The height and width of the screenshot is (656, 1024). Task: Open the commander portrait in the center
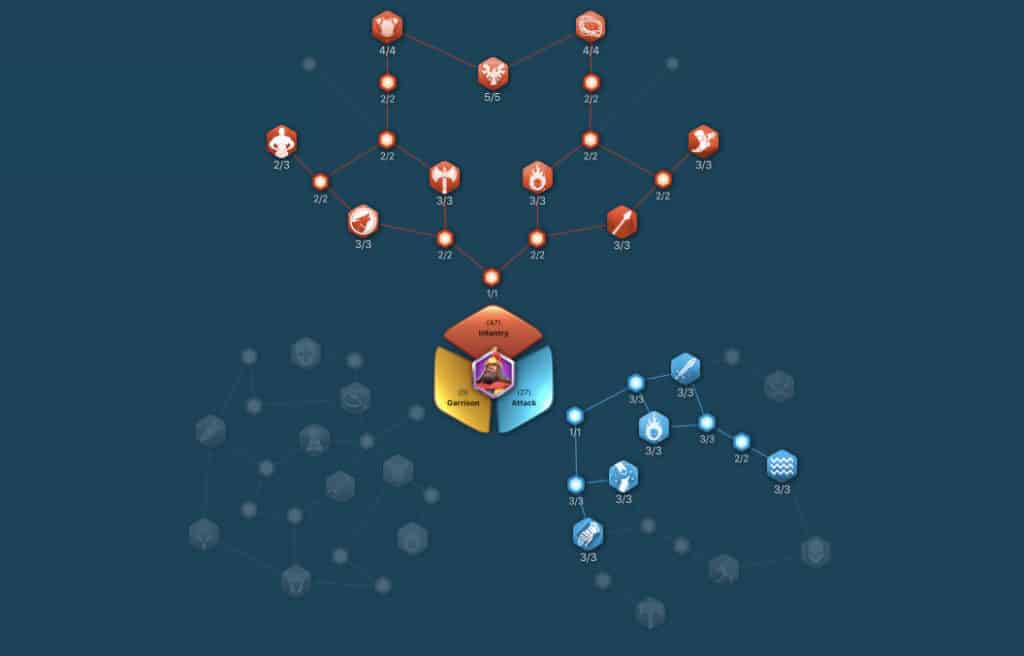(492, 373)
